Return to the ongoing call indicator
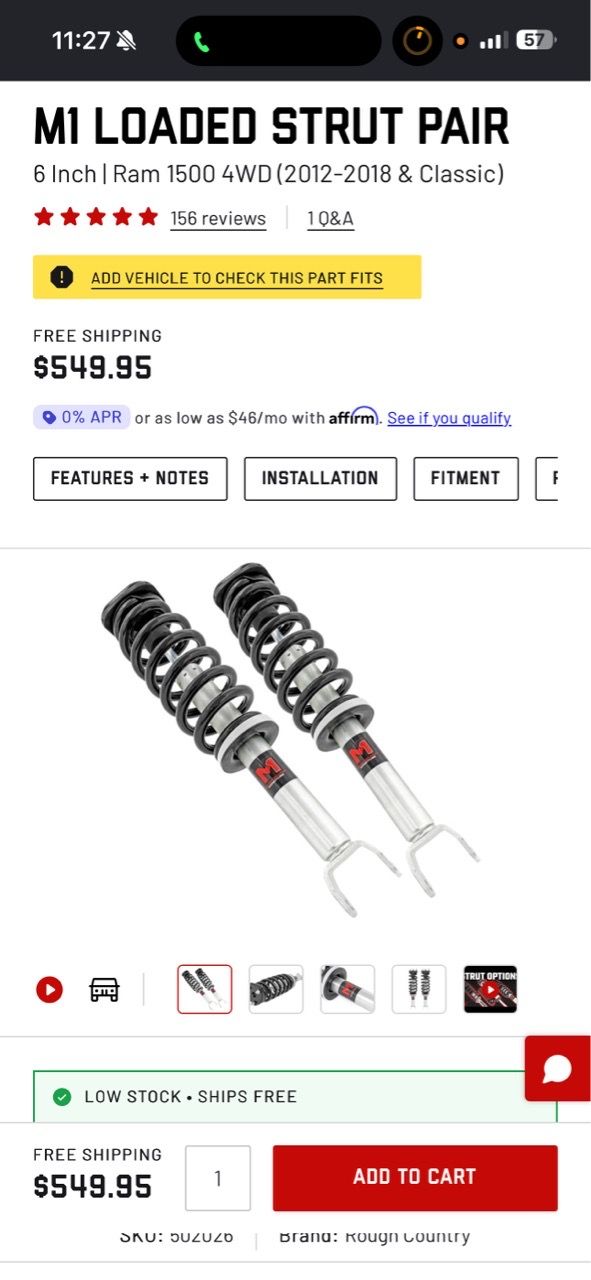The width and height of the screenshot is (591, 1280). coord(278,41)
